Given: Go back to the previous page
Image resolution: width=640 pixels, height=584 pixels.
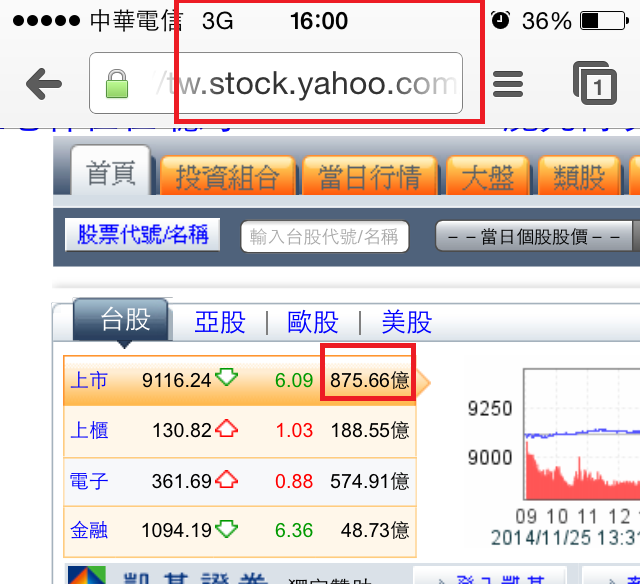Looking at the screenshot, I should 44,84.
